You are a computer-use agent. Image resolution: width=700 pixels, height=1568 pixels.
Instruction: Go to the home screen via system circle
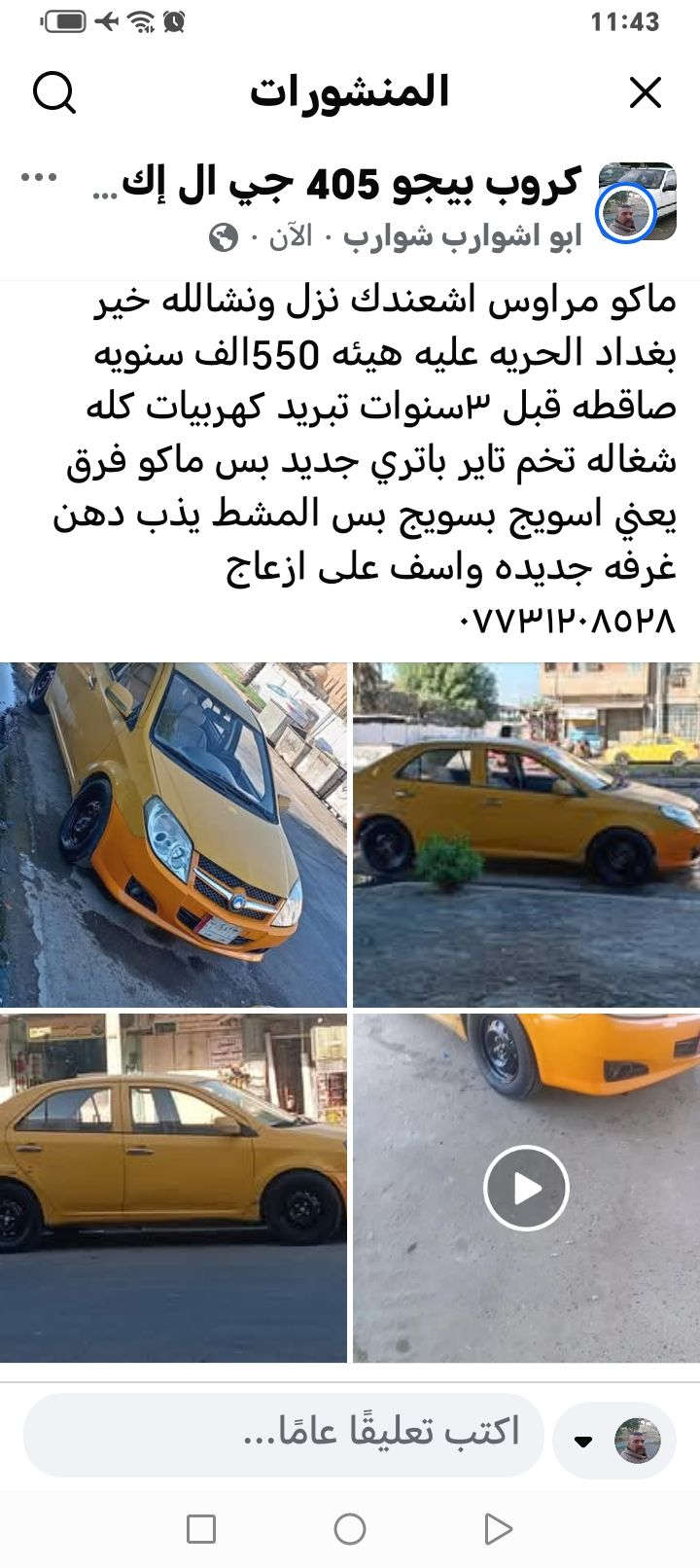[x=350, y=1529]
